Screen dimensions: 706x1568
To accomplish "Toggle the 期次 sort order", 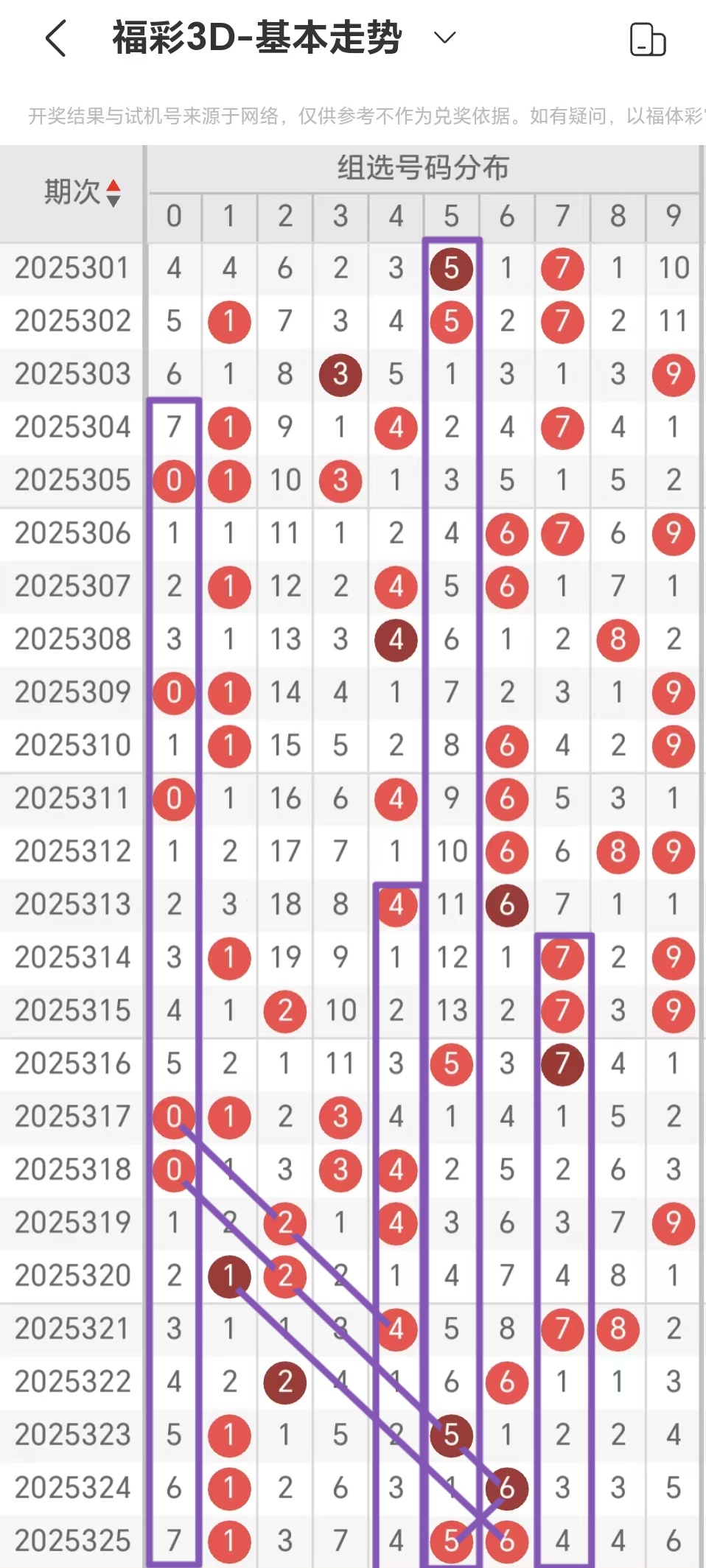I will (x=113, y=193).
